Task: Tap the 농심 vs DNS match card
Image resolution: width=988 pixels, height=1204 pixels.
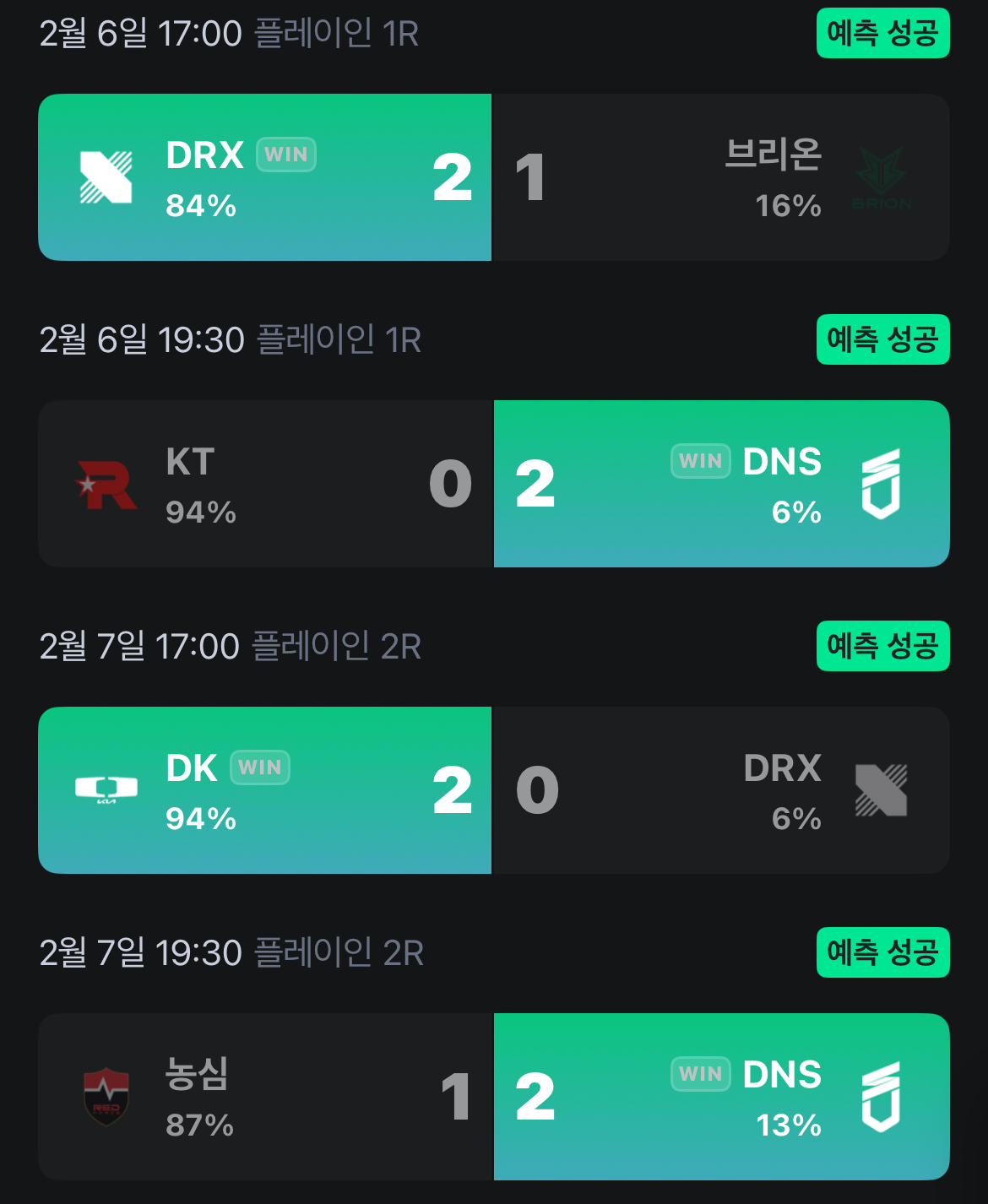Action: (x=494, y=1097)
